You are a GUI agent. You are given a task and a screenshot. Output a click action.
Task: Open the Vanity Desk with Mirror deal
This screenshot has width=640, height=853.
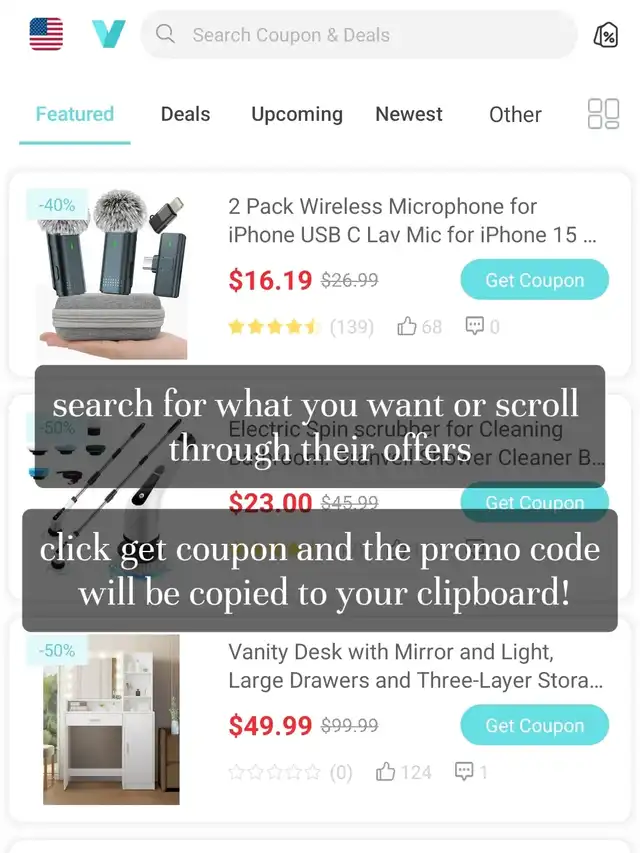coord(415,666)
